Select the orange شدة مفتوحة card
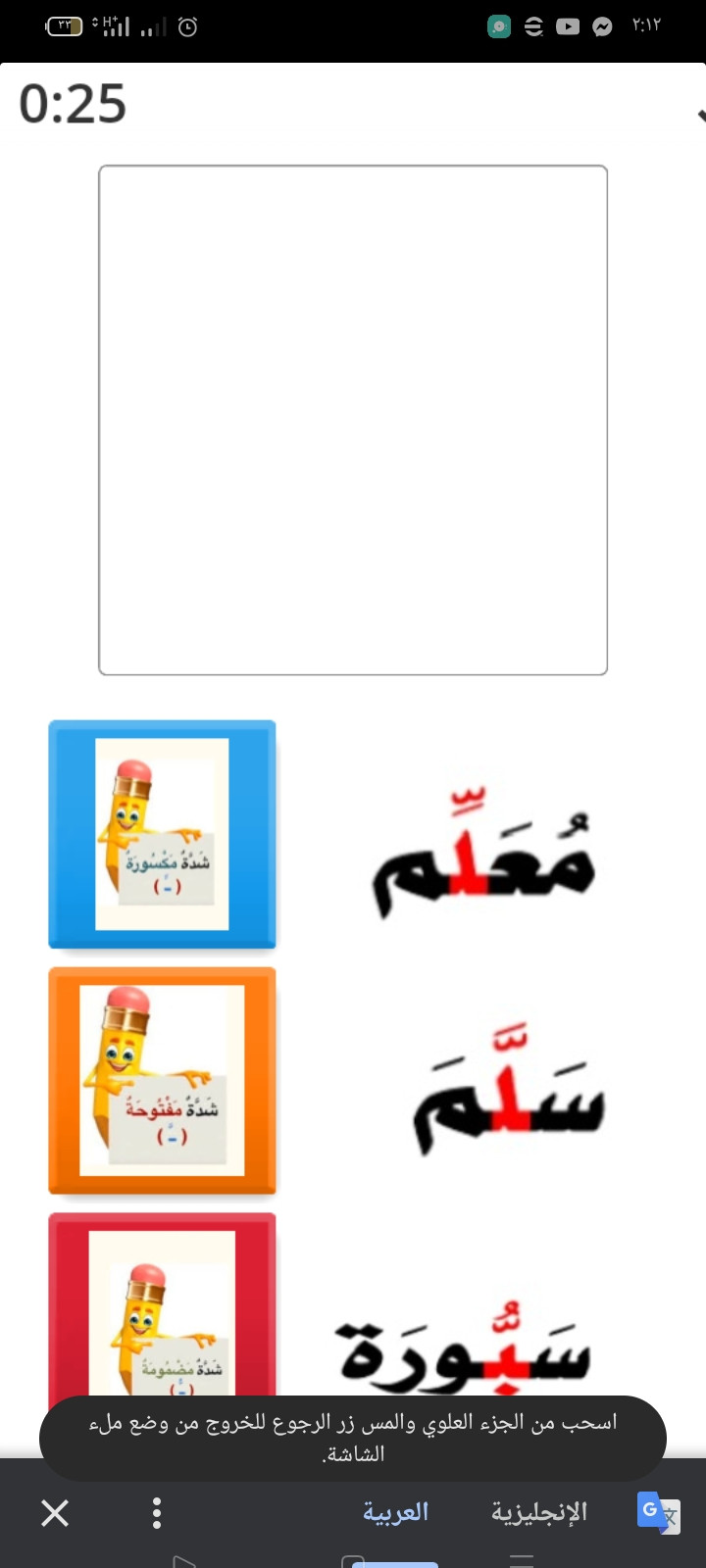The width and height of the screenshot is (706, 1568). [x=162, y=1080]
